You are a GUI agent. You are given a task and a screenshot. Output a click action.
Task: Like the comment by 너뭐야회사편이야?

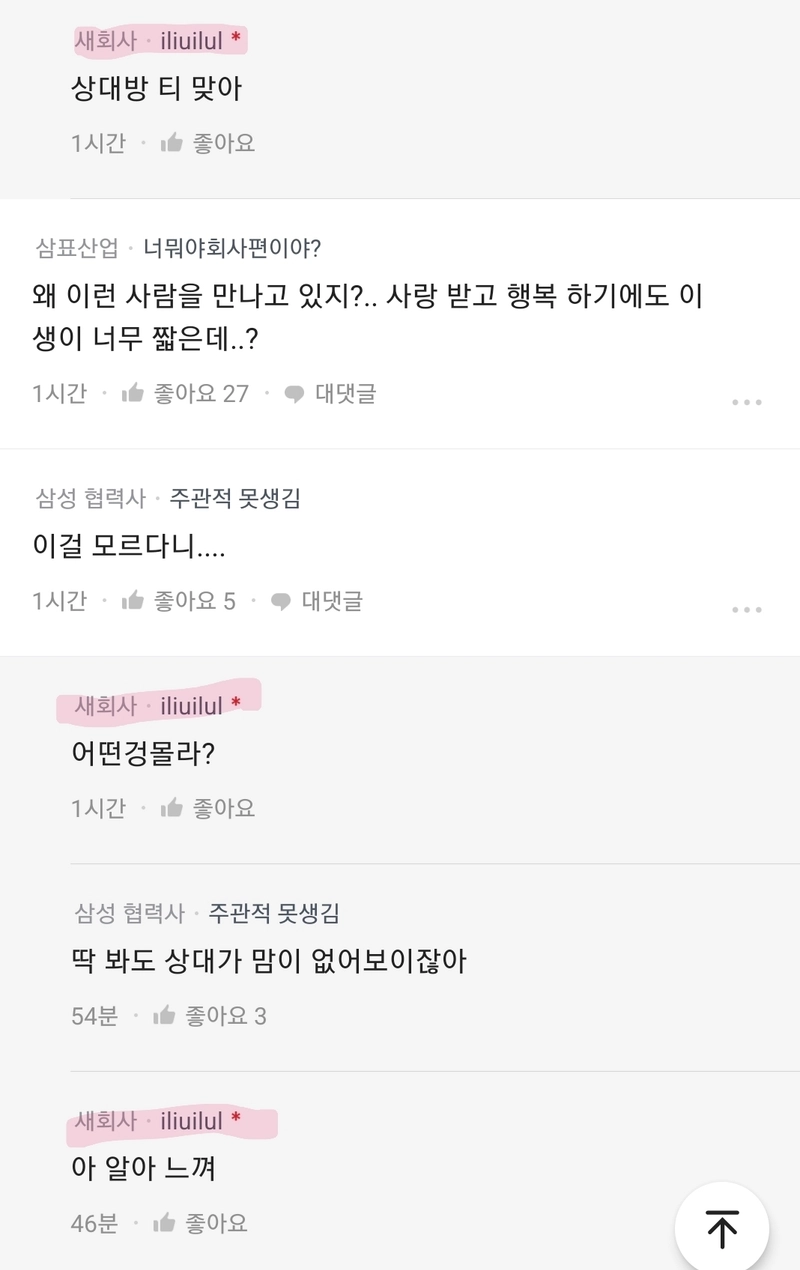(x=185, y=393)
